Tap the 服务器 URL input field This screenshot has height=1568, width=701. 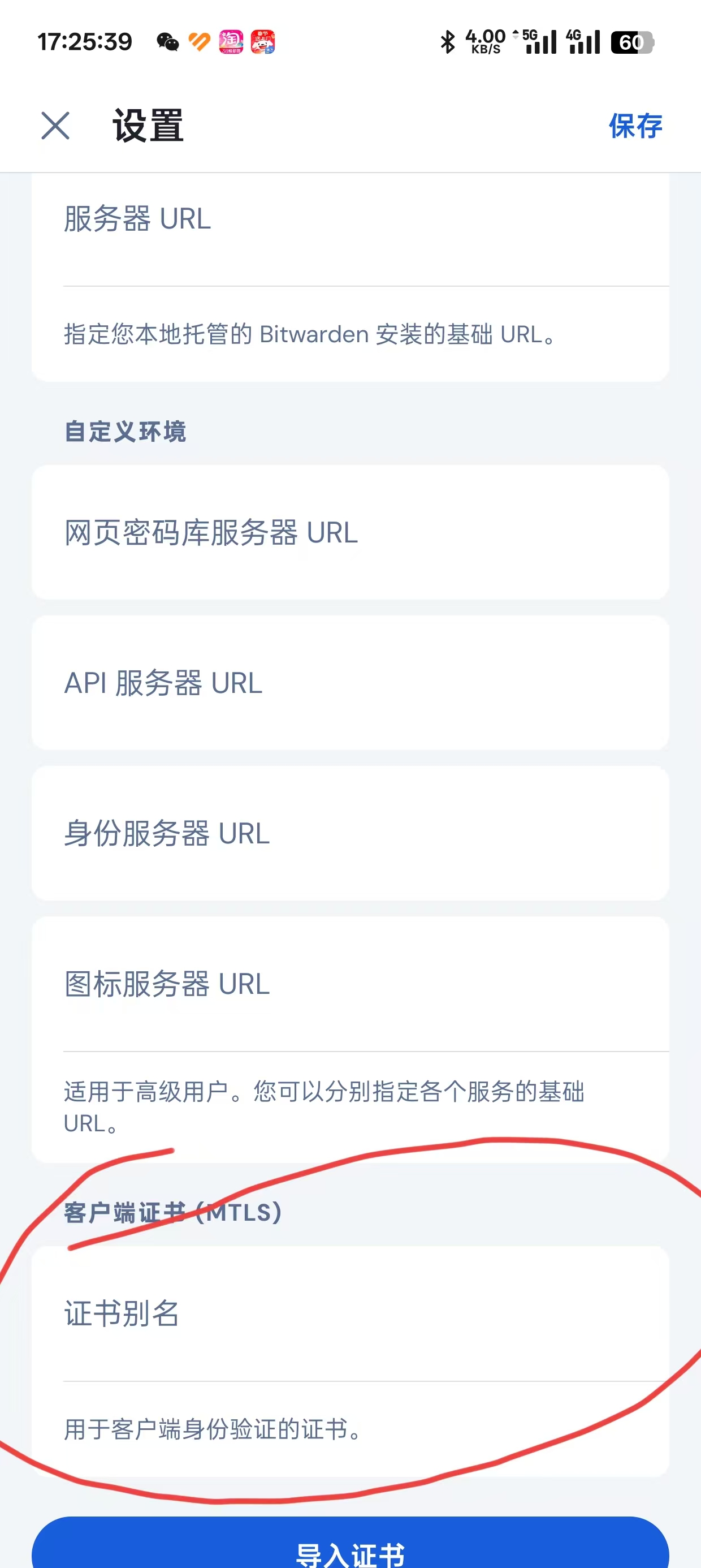350,231
